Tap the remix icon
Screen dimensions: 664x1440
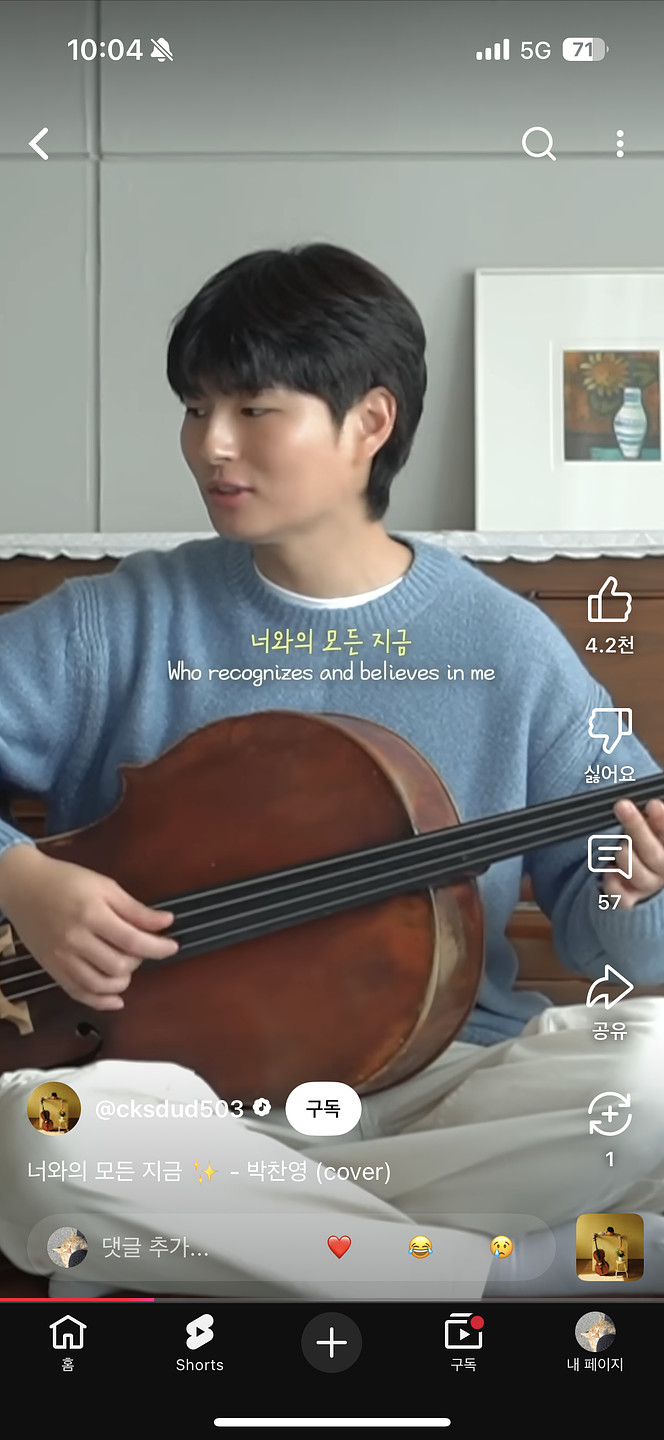click(x=609, y=1114)
